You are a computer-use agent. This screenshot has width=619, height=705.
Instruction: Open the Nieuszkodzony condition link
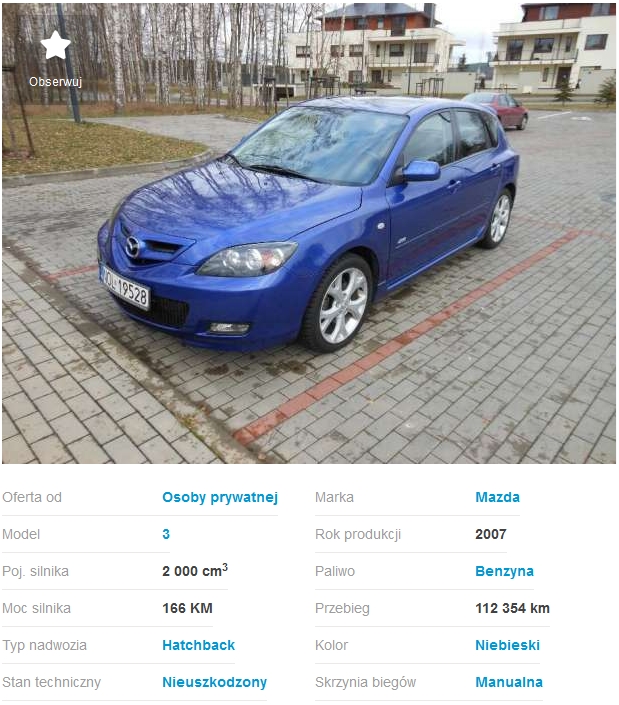coord(214,682)
